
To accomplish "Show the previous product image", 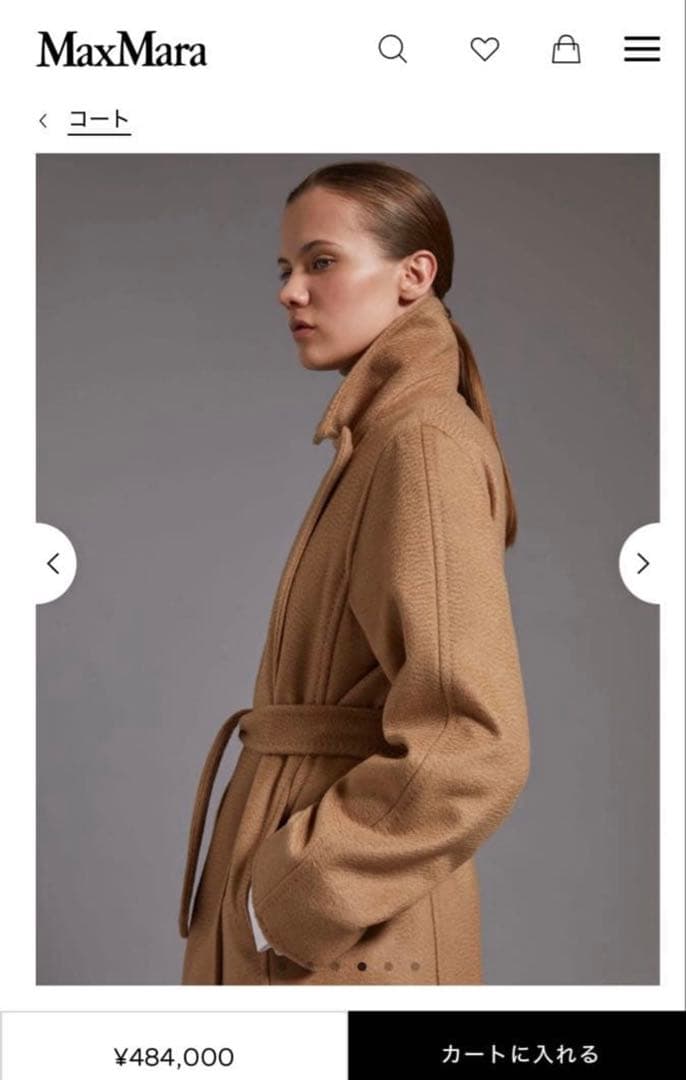I will (54, 563).
